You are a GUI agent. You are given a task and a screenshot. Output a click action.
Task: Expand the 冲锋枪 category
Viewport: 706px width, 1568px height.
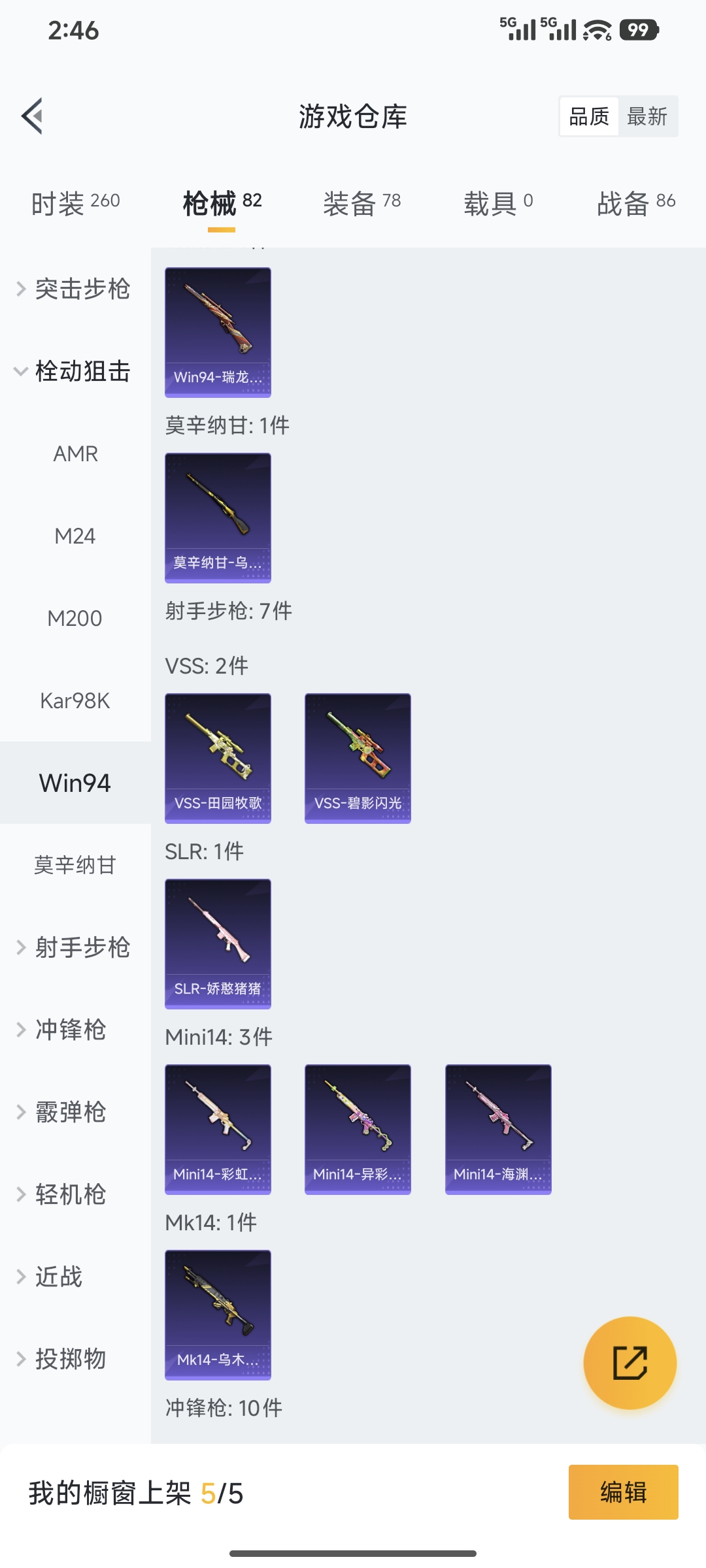tap(72, 1031)
